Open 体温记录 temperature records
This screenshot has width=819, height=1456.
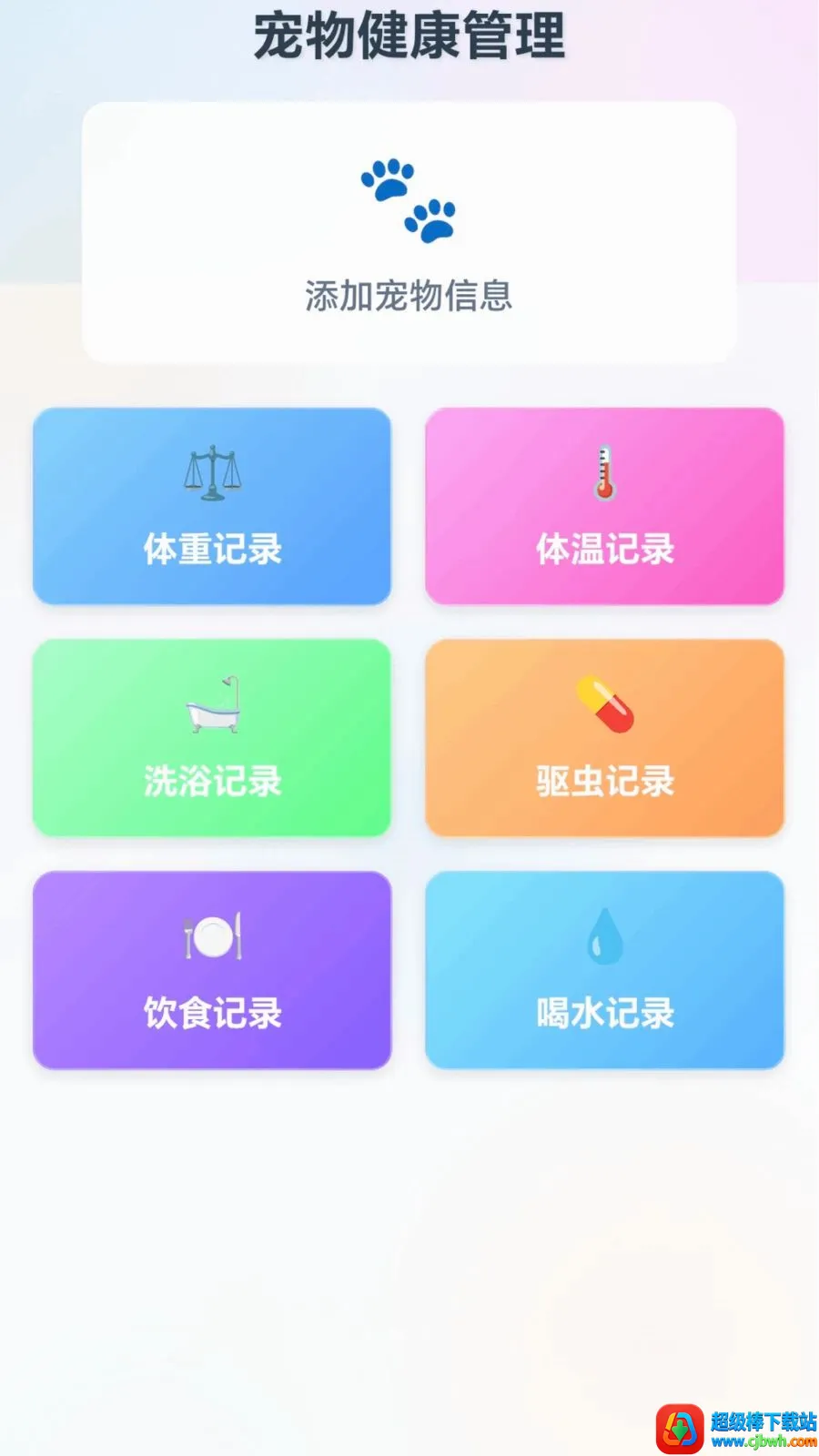coord(604,506)
